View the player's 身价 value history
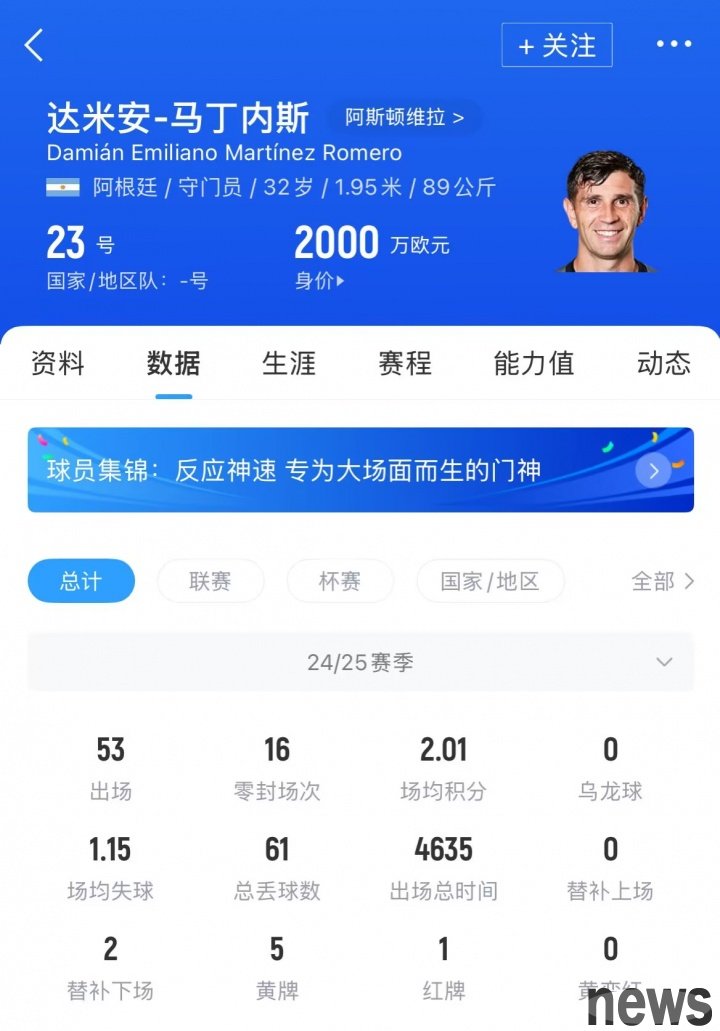 320,281
